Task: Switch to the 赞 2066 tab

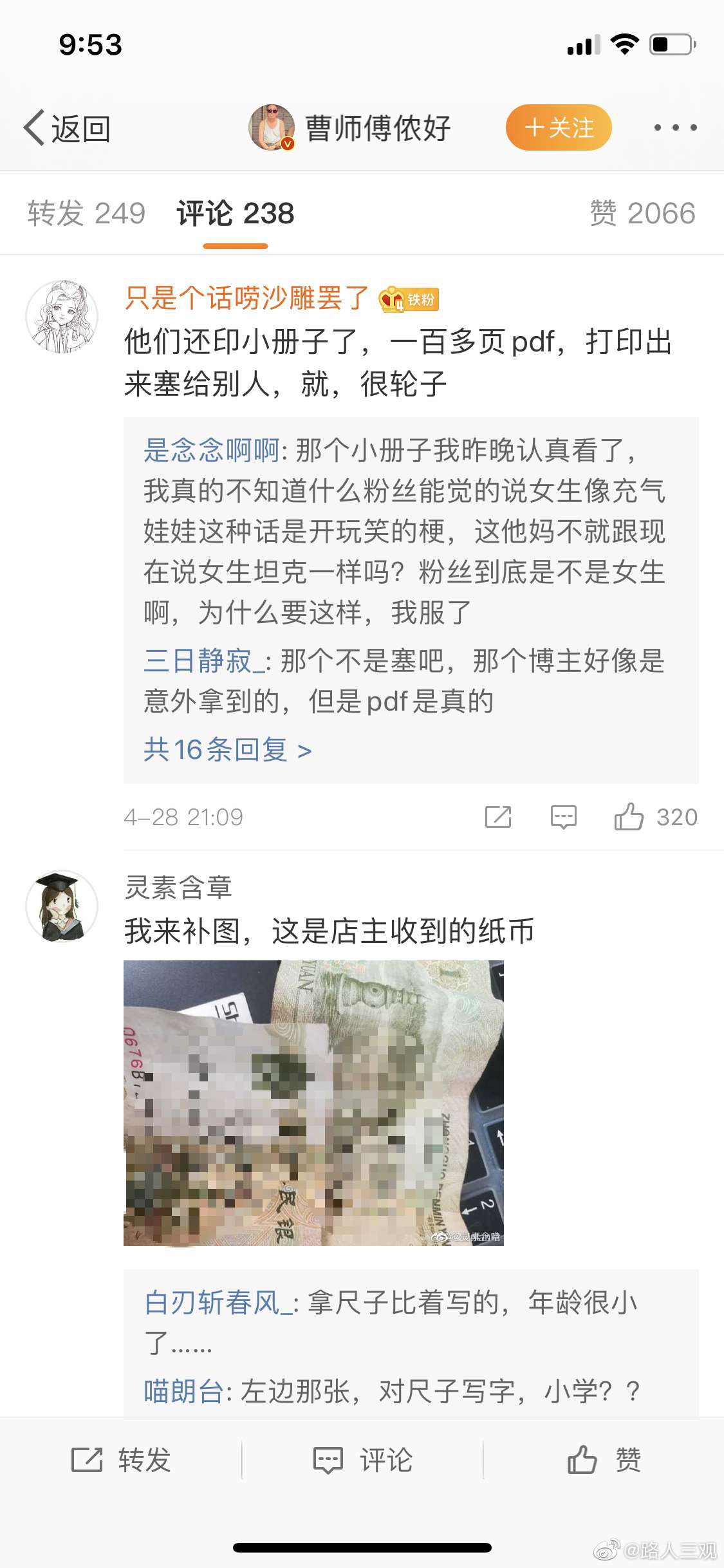Action: tap(642, 213)
